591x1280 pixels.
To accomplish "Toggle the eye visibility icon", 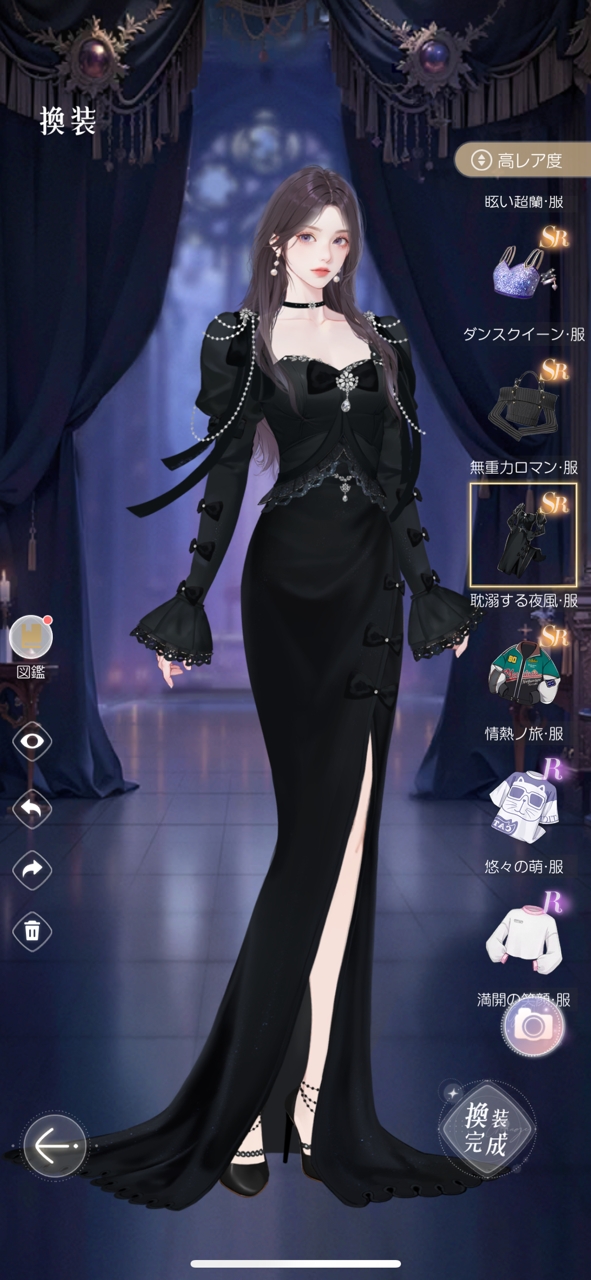I will click(x=32, y=741).
